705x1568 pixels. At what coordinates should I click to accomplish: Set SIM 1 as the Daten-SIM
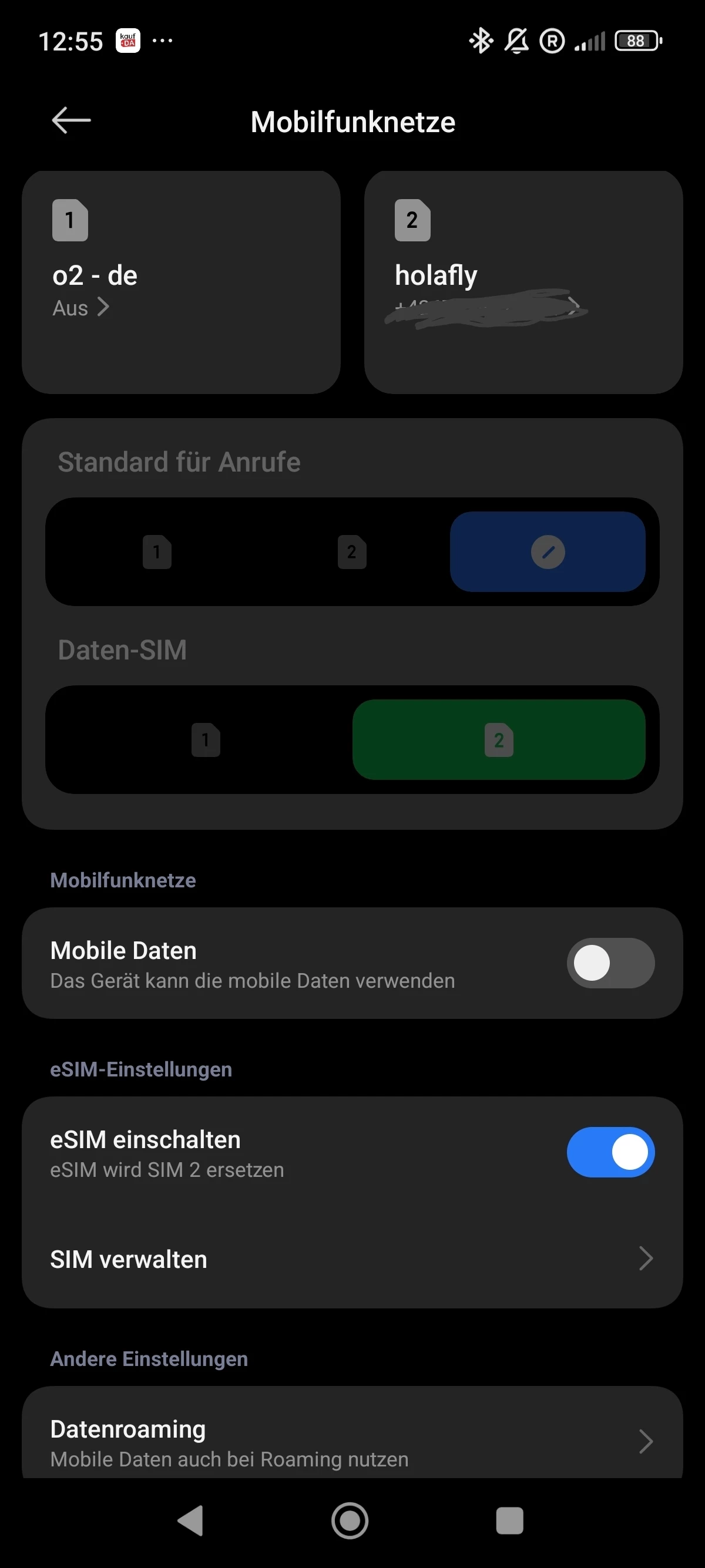(x=206, y=740)
